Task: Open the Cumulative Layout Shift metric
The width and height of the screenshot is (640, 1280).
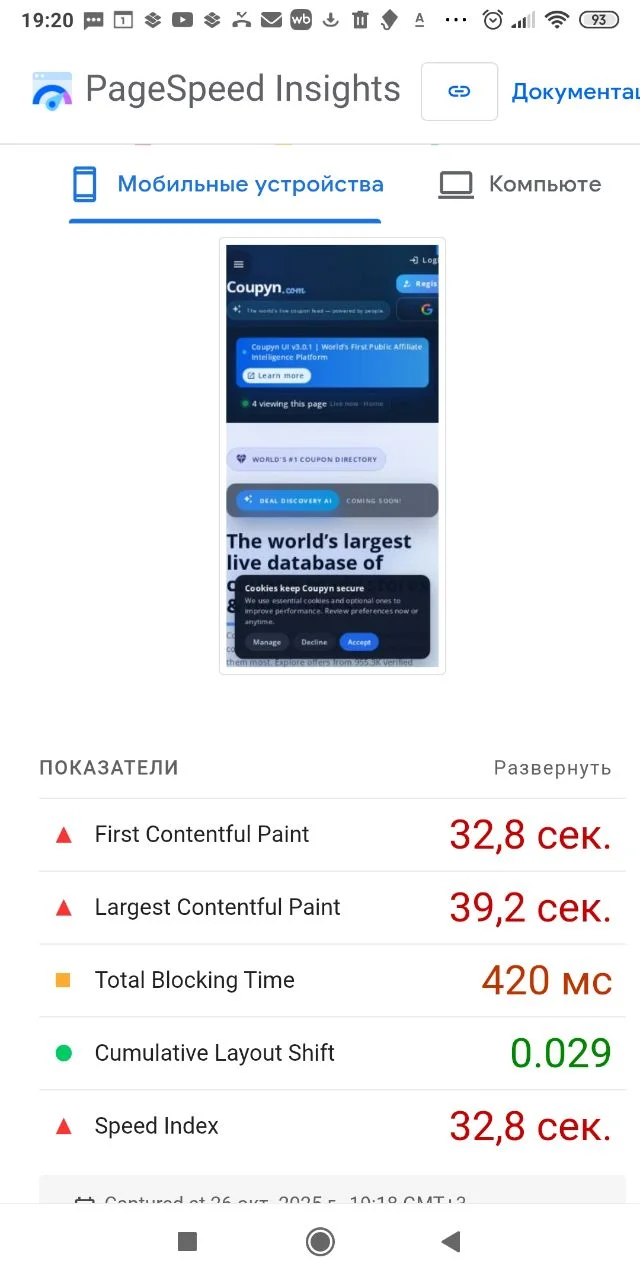Action: tap(214, 1053)
